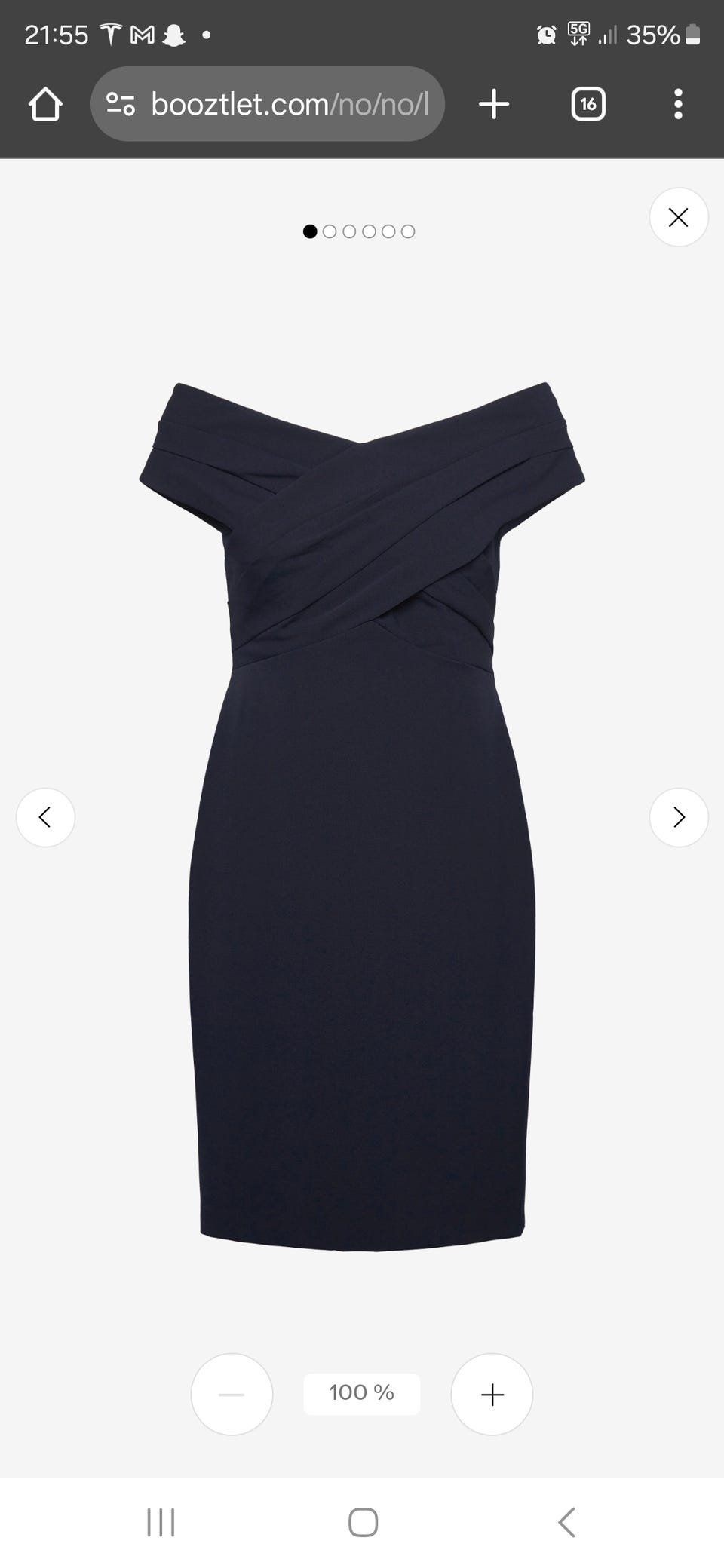Select the last image indicator dot
Screen dimensions: 724x1568
point(408,231)
